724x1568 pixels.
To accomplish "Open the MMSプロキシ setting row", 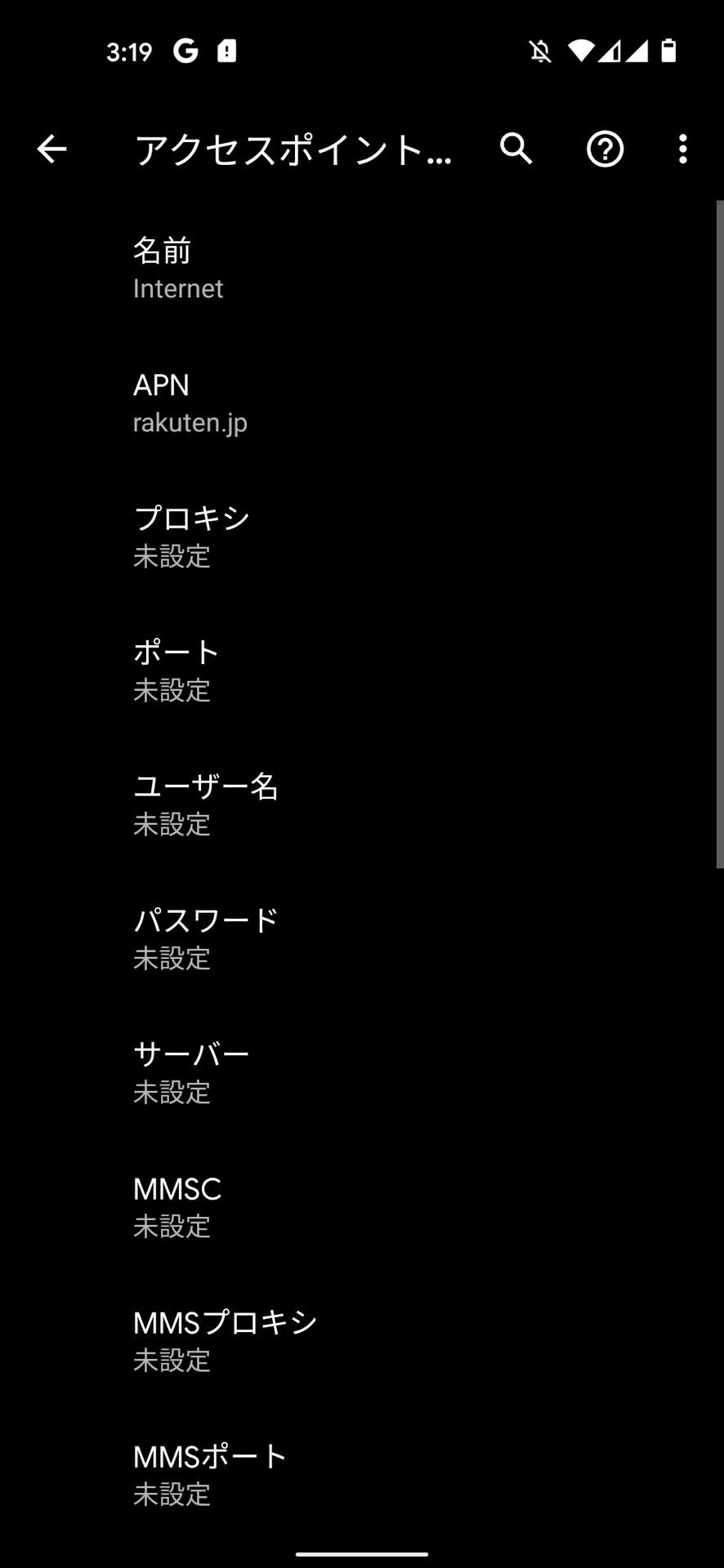I will coord(362,1340).
